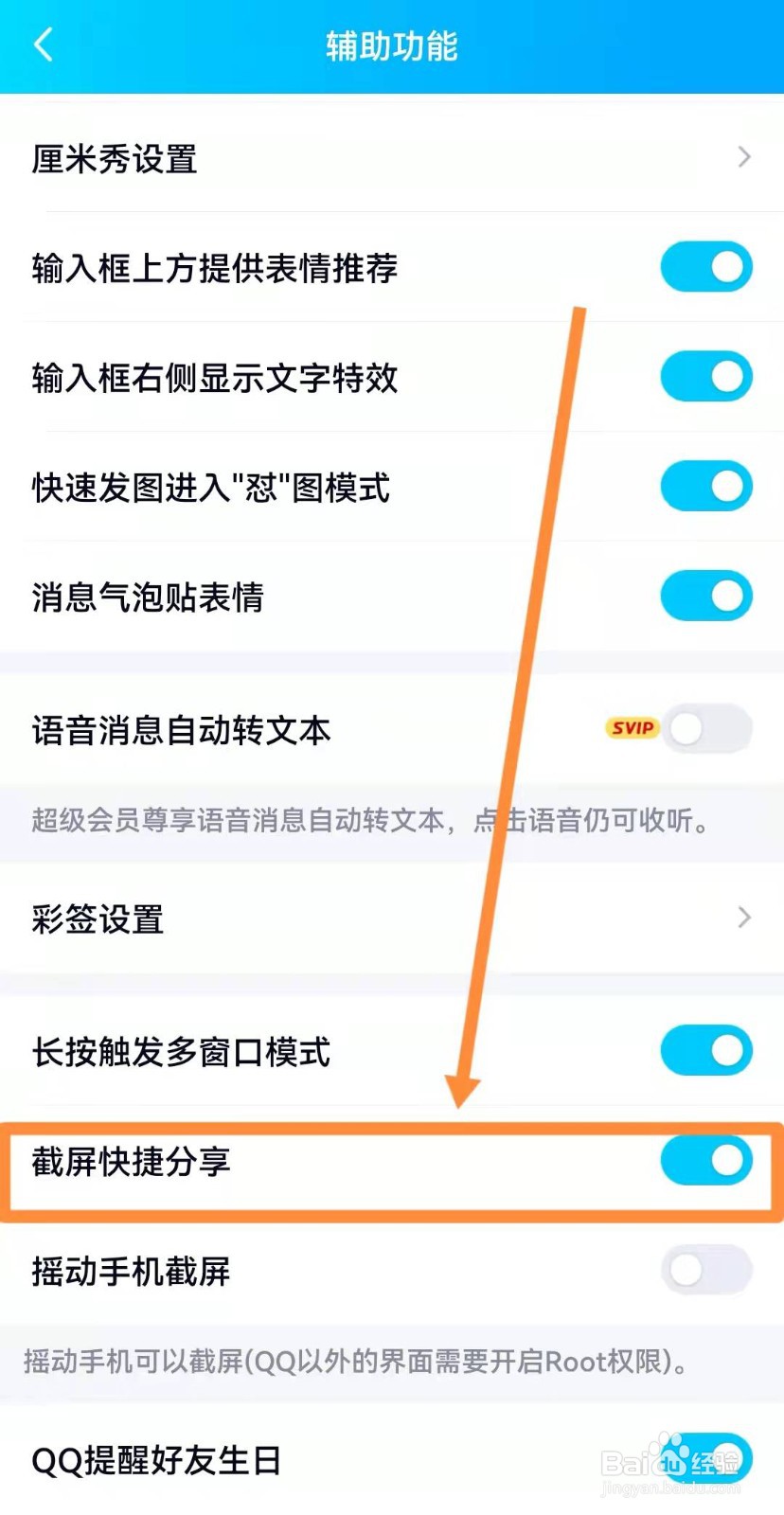Image resolution: width=784 pixels, height=1515 pixels.
Task: Disable the highlighted 截屏快捷分享 switch
Action: [x=706, y=1160]
